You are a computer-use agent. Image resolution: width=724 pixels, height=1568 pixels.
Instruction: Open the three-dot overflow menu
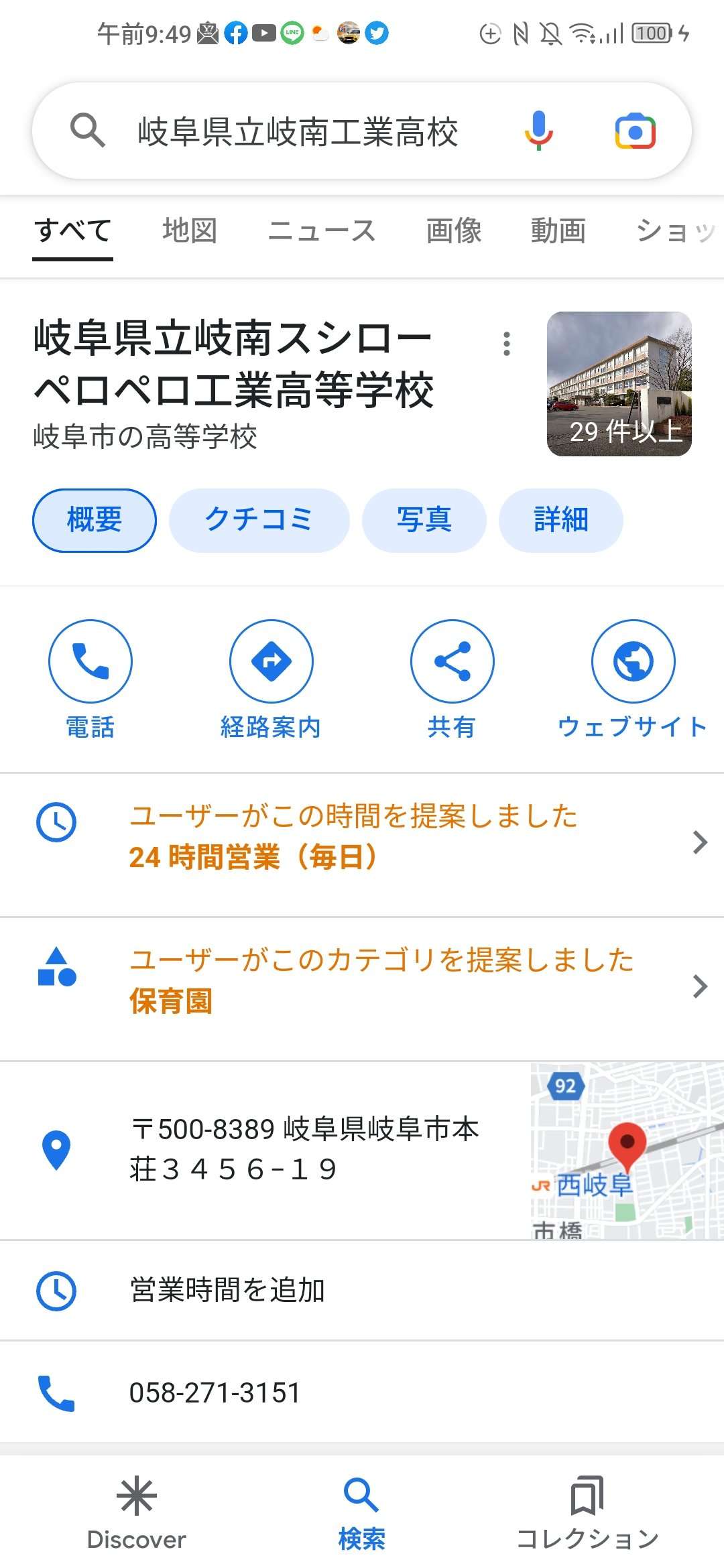507,344
